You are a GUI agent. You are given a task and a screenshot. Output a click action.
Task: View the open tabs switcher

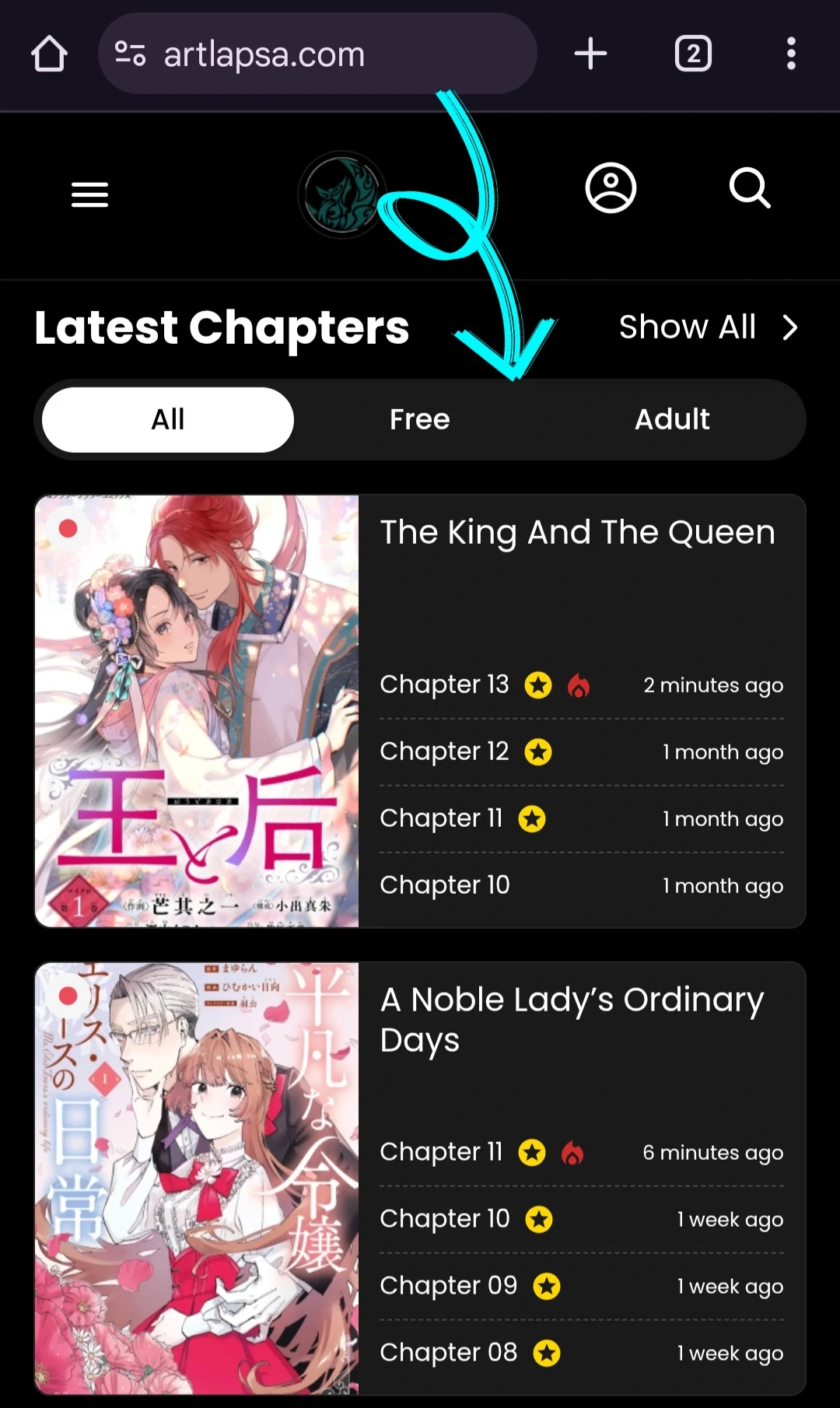coord(693,54)
